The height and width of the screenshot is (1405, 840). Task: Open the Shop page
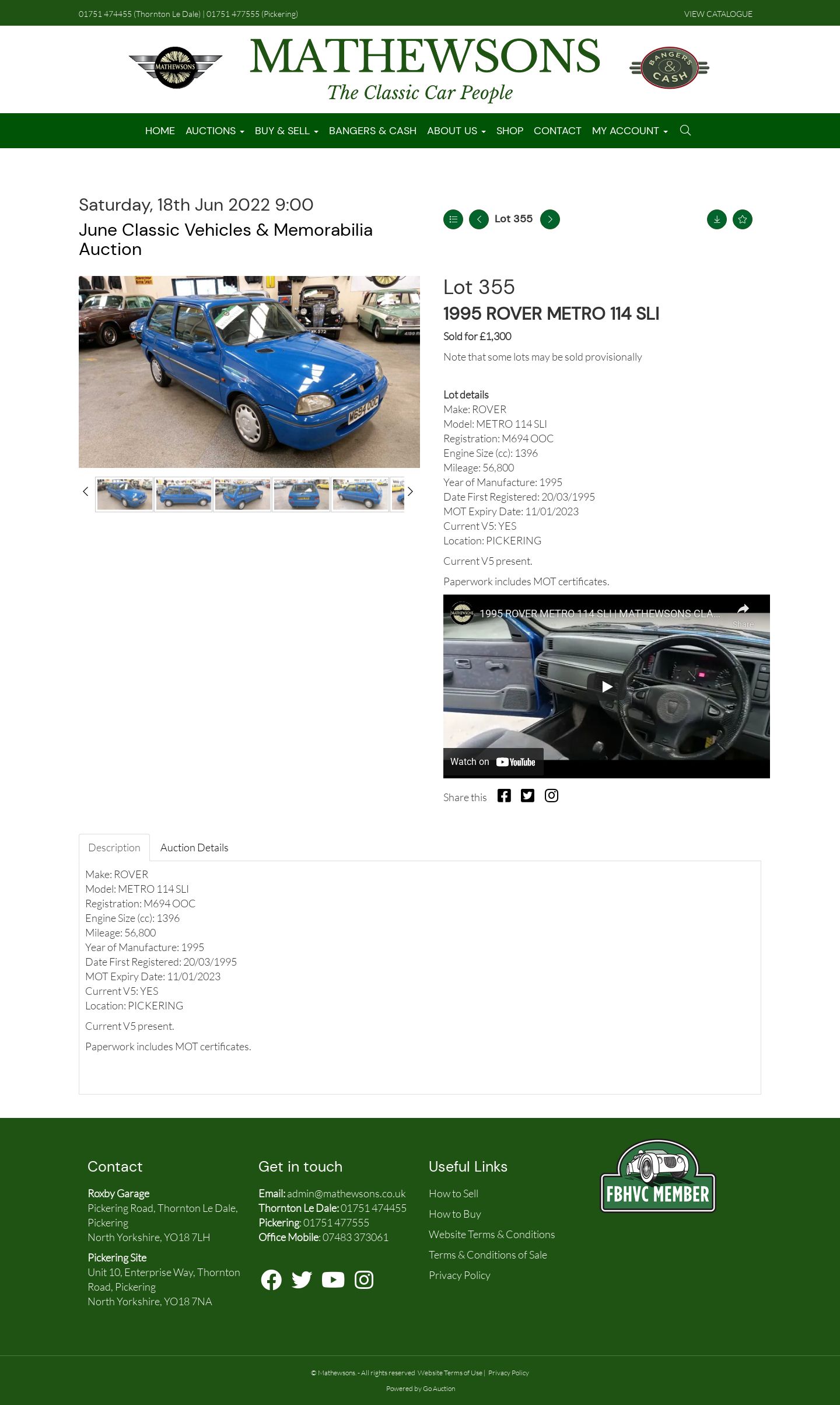pos(509,131)
